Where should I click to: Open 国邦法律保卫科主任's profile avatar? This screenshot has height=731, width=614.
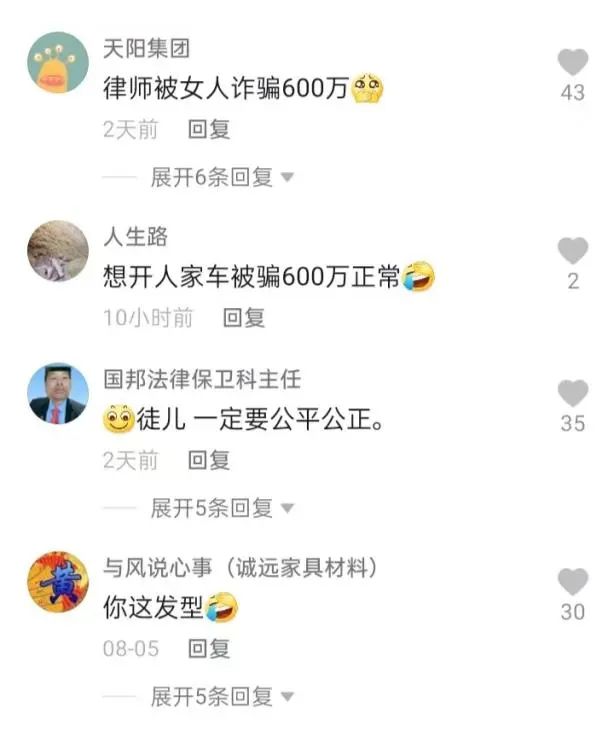(x=57, y=393)
